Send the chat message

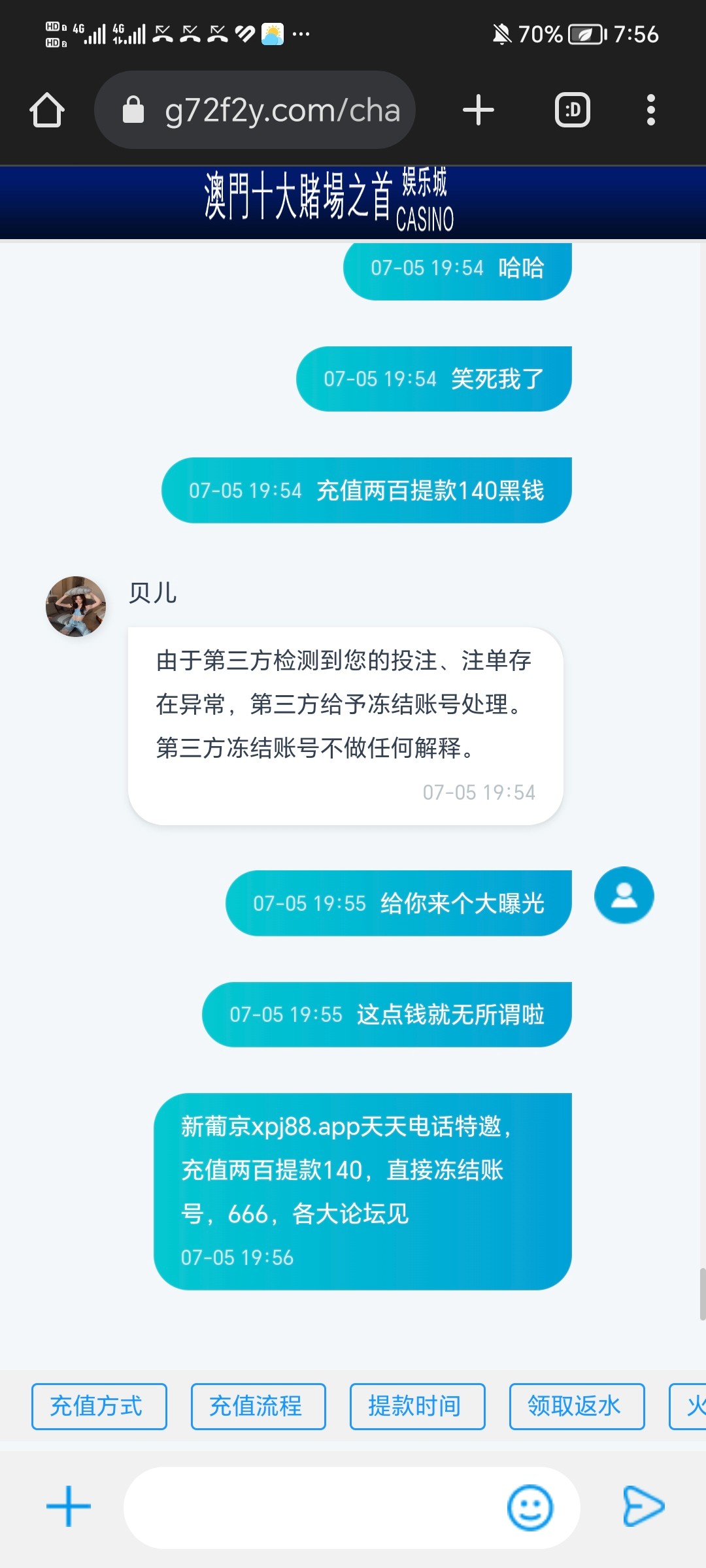coord(643,1507)
